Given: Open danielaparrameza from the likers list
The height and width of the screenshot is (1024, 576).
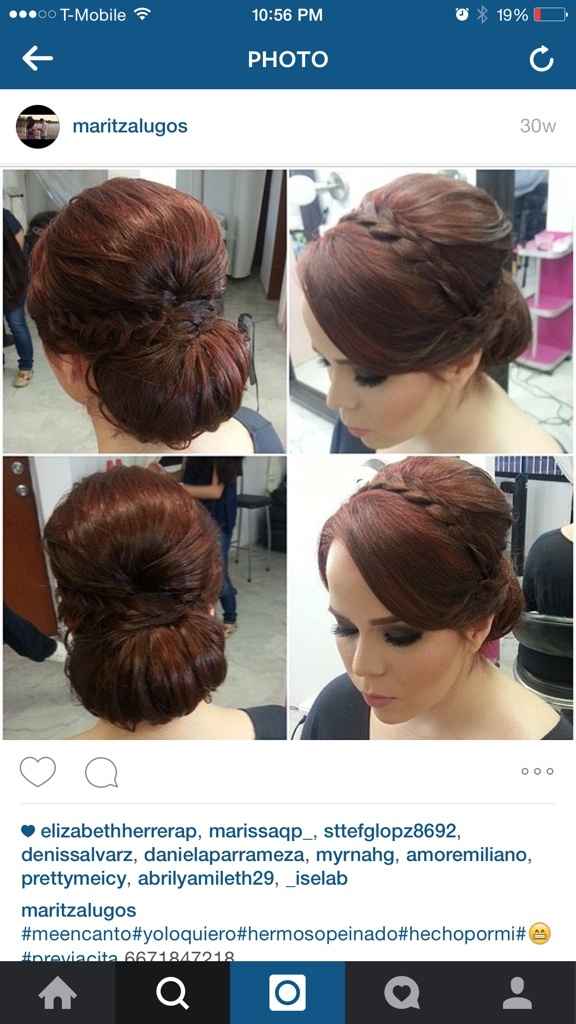Looking at the screenshot, I should point(224,855).
